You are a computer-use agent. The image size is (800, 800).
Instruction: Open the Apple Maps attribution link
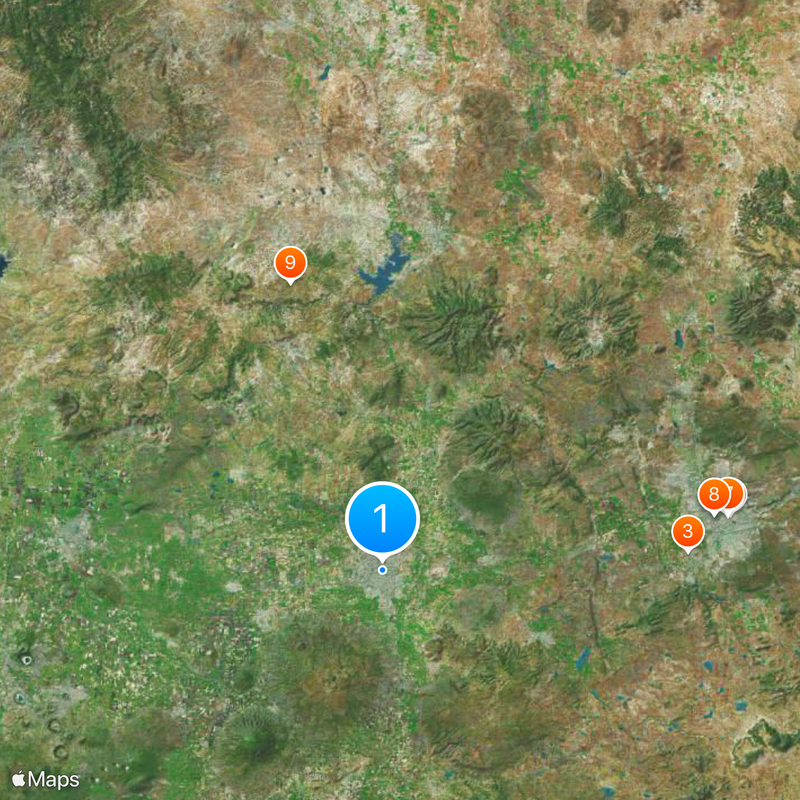click(46, 779)
